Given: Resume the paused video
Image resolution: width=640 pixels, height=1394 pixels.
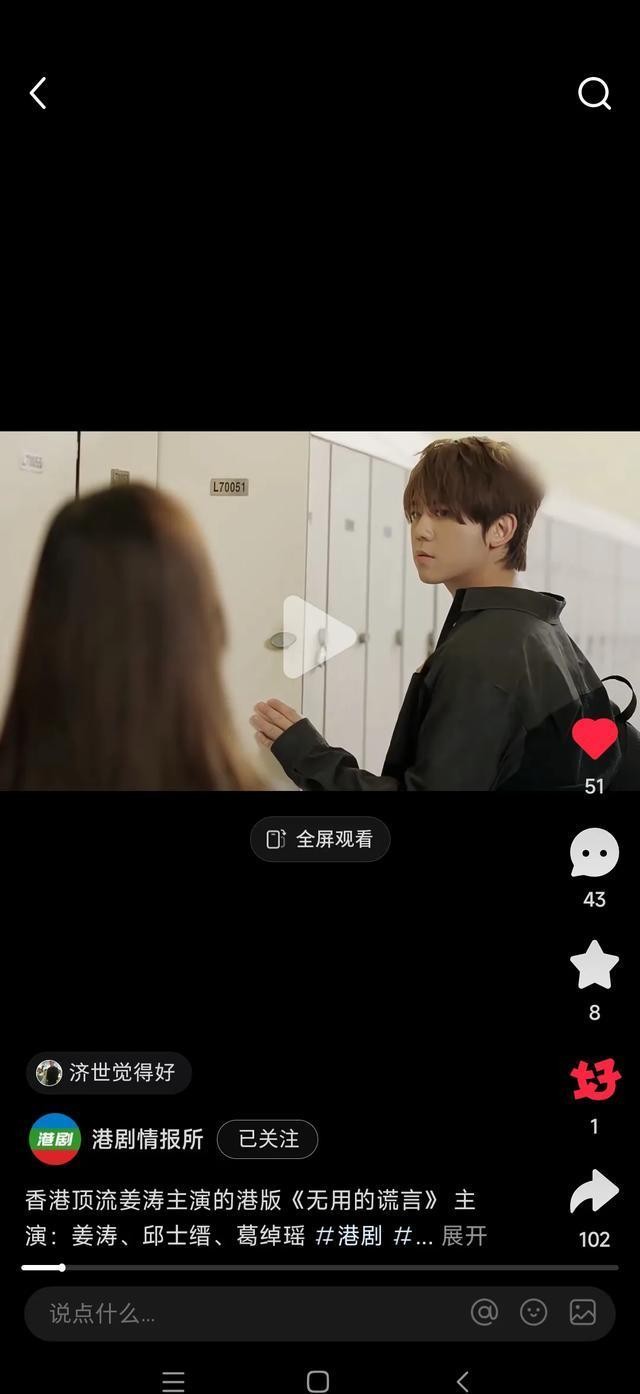Looking at the screenshot, I should pos(319,637).
